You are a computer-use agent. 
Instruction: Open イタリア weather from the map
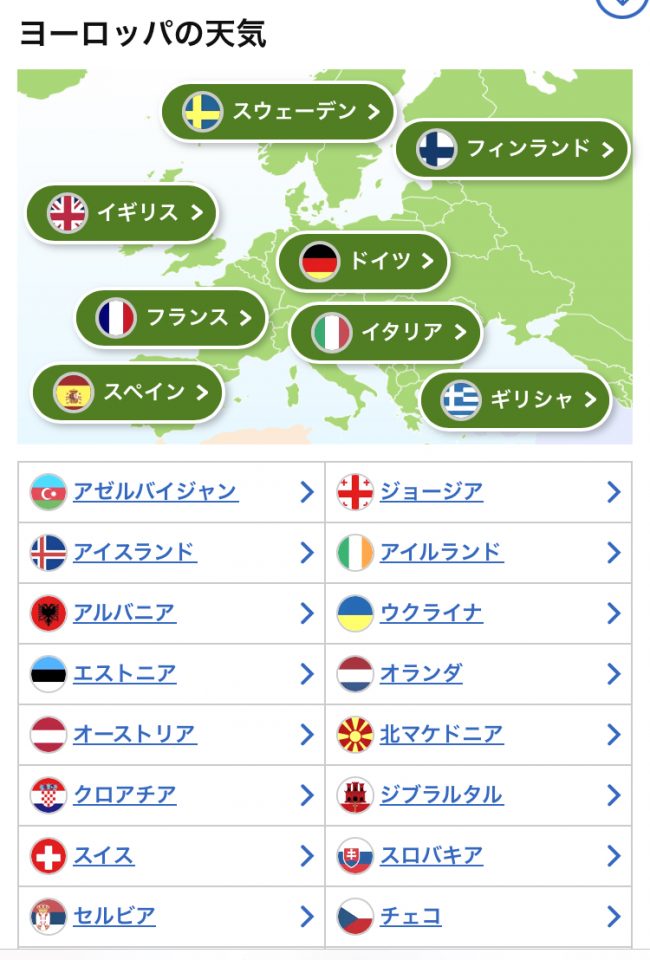[x=385, y=333]
